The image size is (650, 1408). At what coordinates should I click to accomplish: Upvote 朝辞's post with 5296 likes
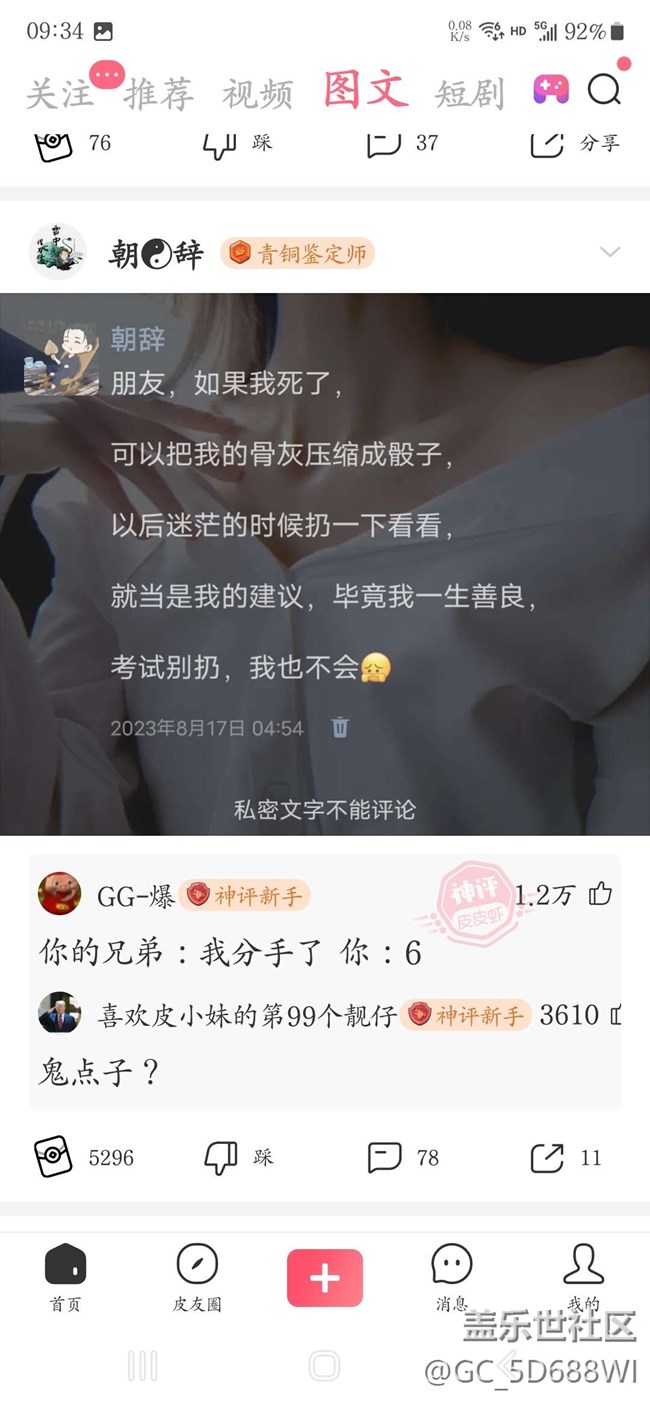pos(55,1157)
